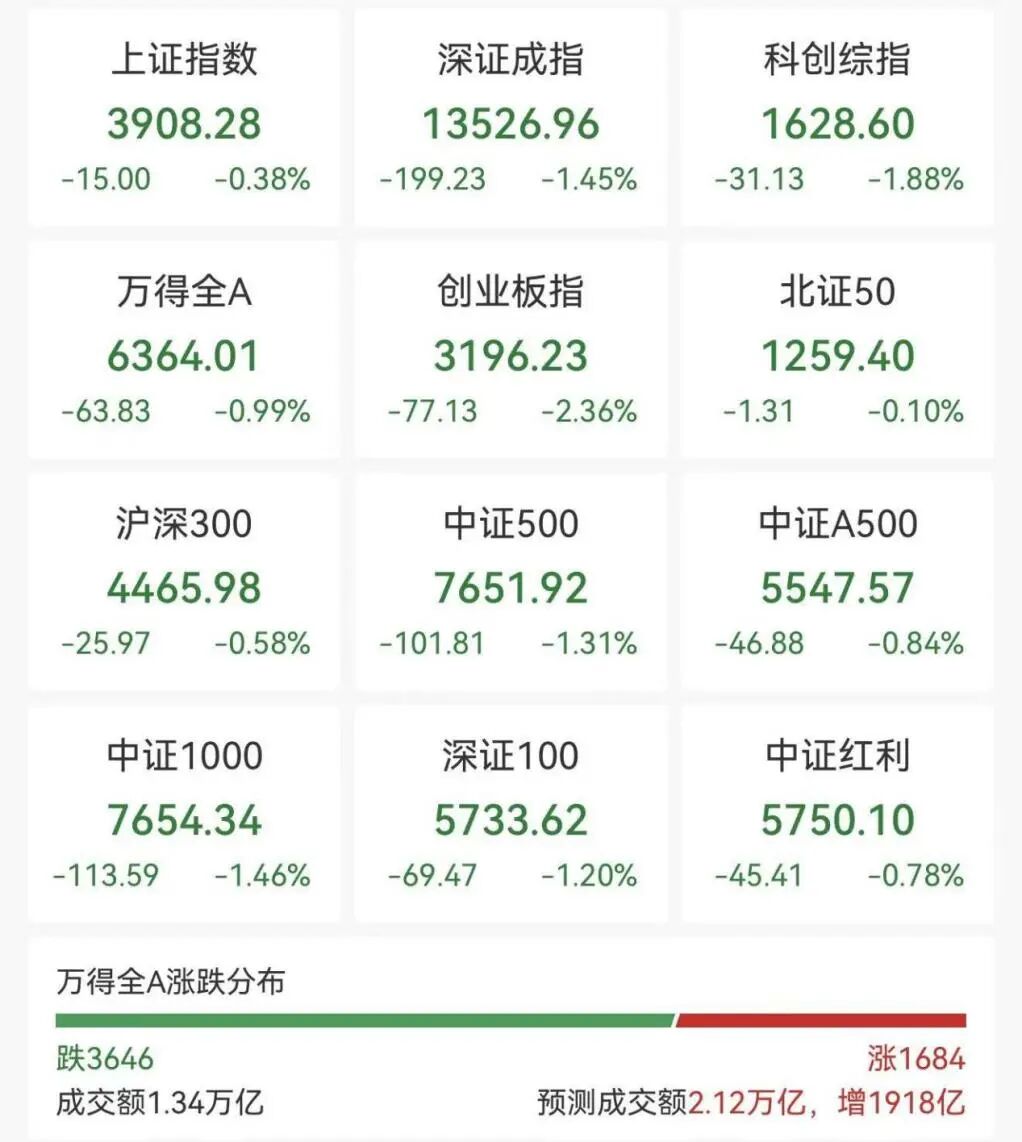Screen dimensions: 1022x1142
Task: View 深证成指 index details
Action: (x=510, y=119)
